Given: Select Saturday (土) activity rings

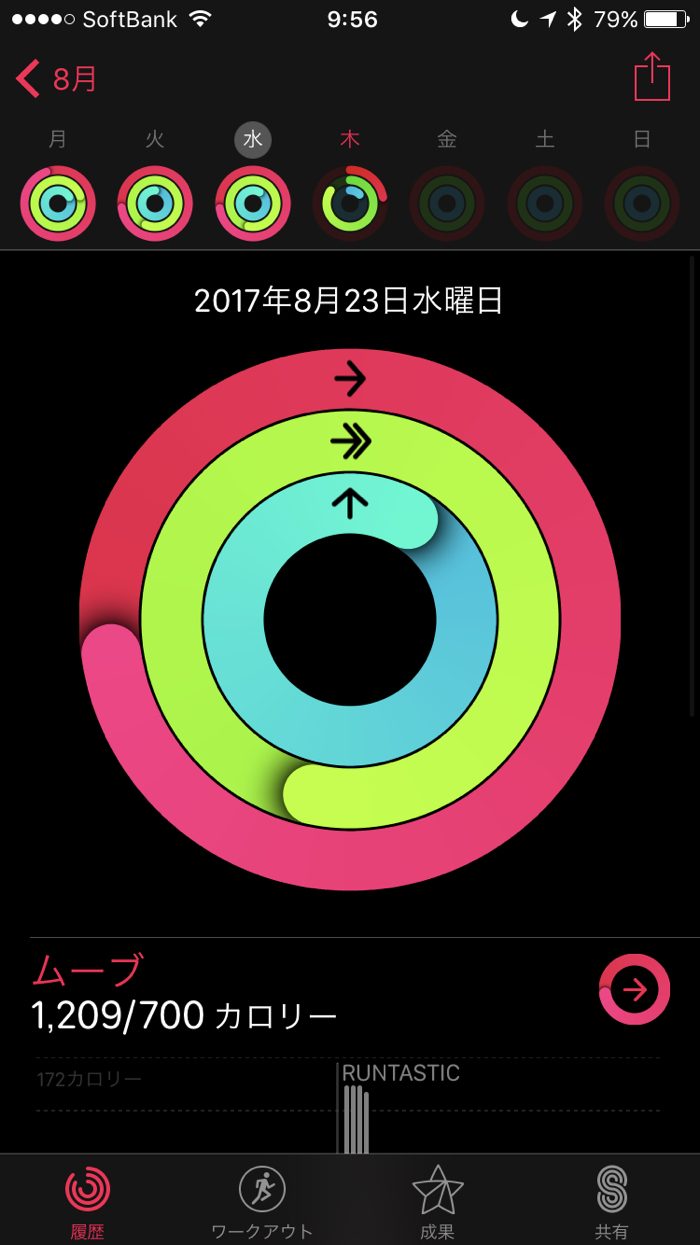Looking at the screenshot, I should (x=545, y=204).
